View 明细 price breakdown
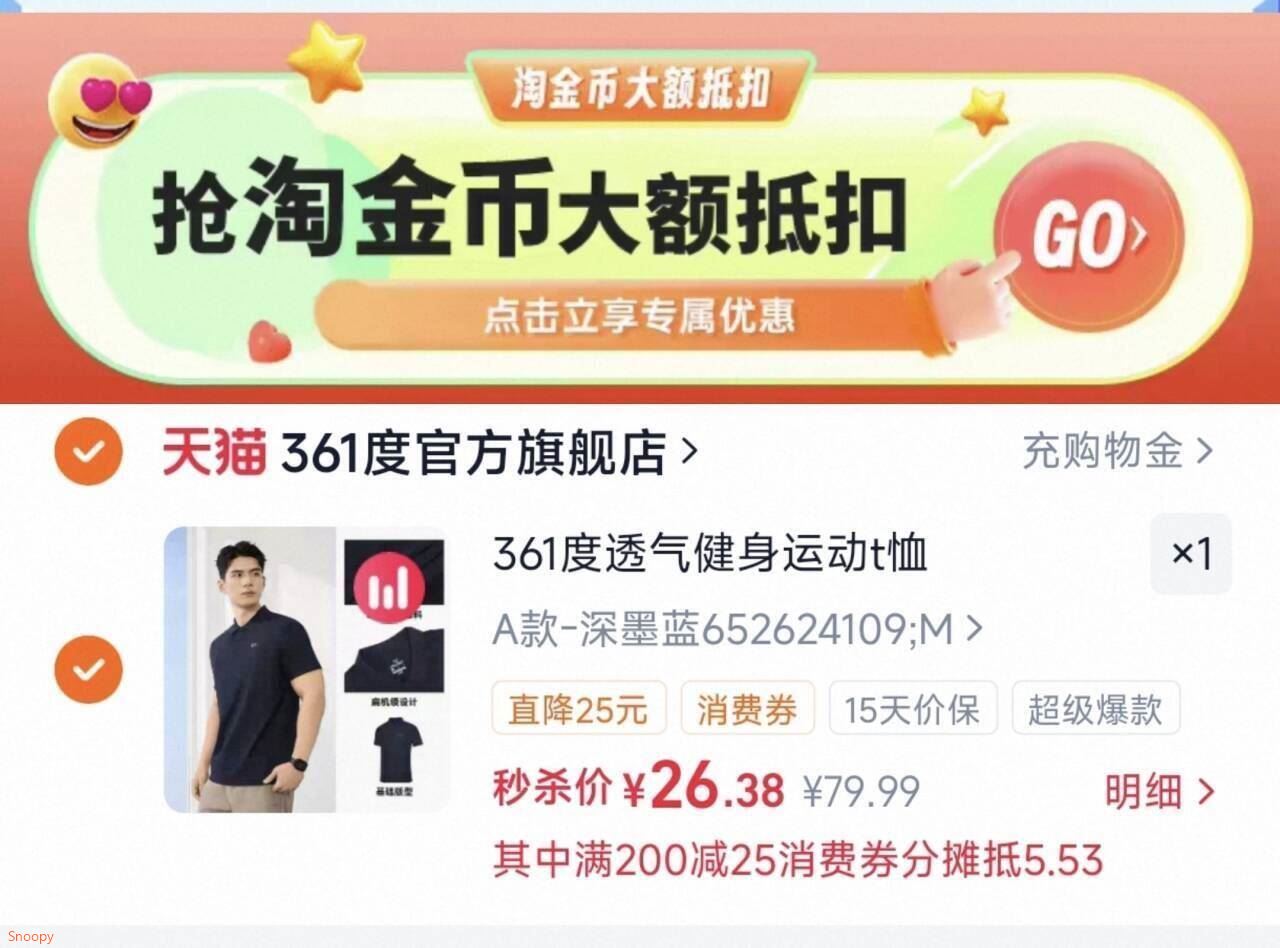 (x=1159, y=792)
